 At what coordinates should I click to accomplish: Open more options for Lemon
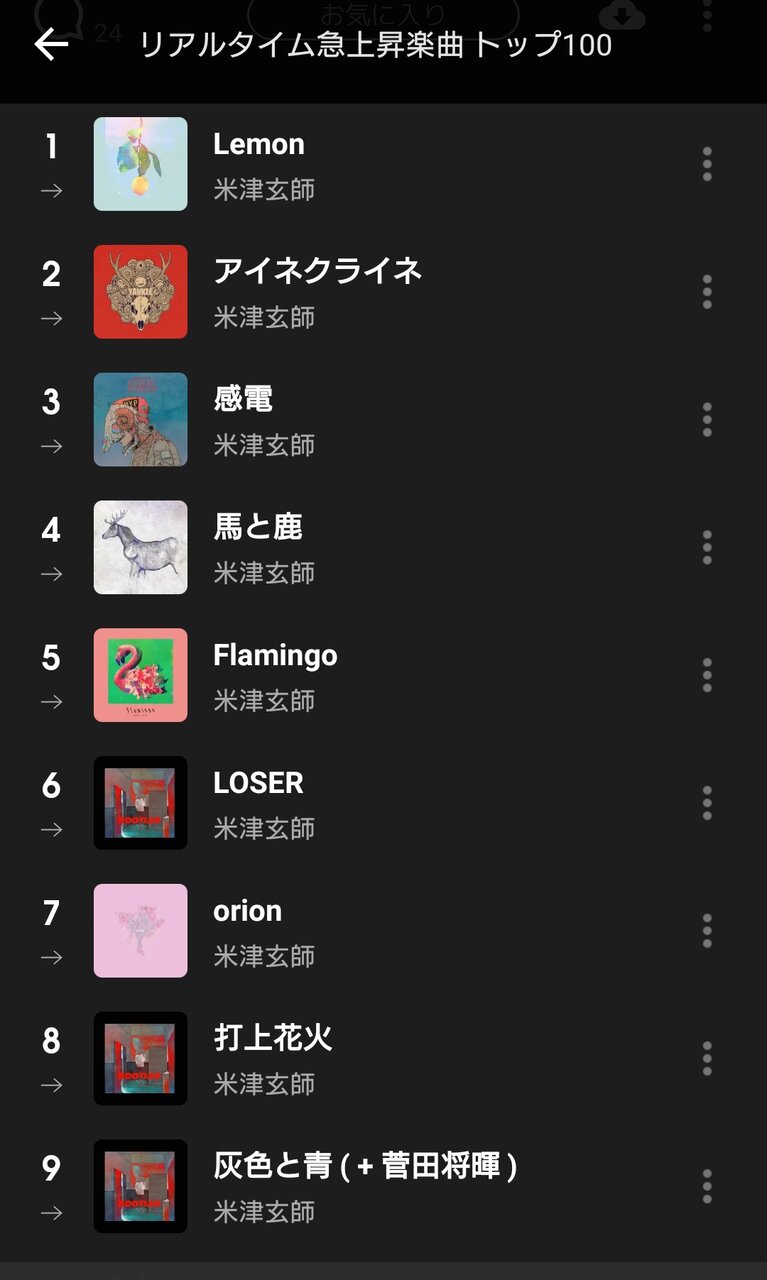(x=707, y=164)
